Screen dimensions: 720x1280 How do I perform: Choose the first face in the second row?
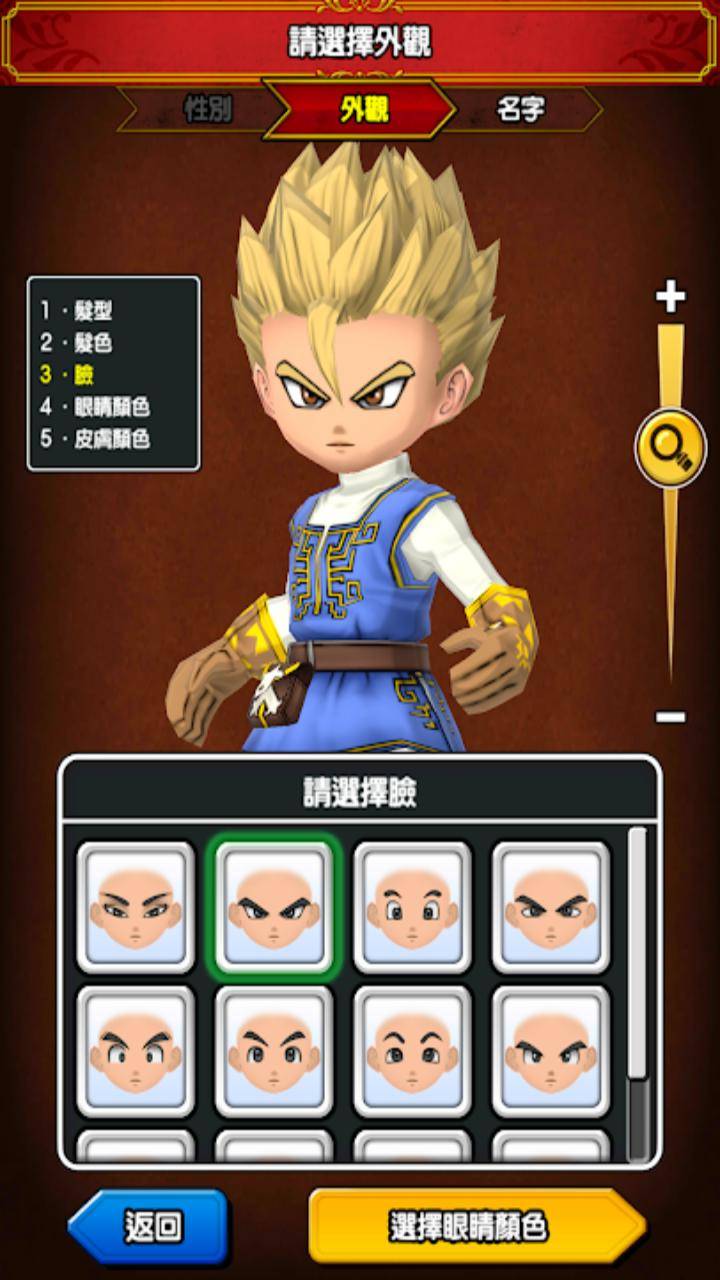(136, 1051)
